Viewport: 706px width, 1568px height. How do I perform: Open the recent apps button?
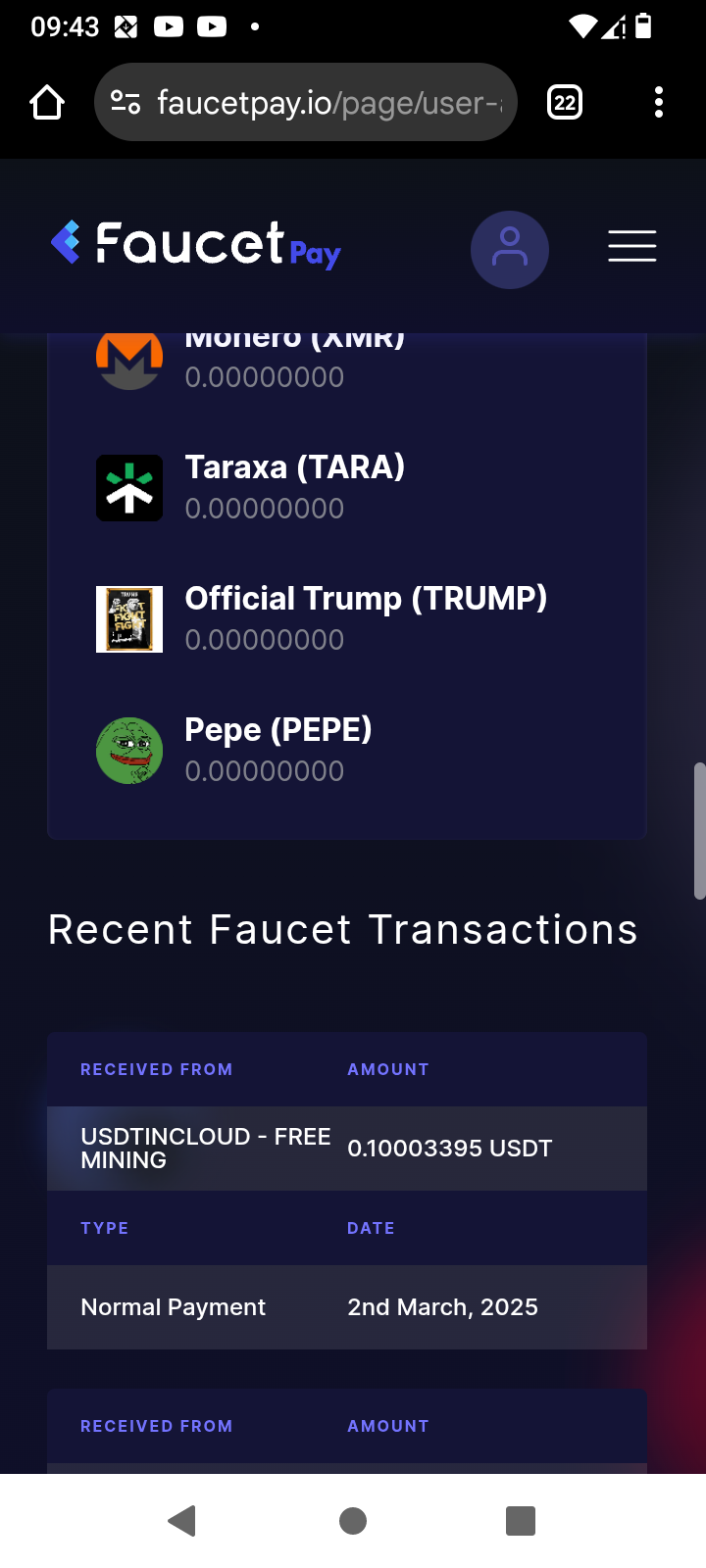click(521, 1521)
